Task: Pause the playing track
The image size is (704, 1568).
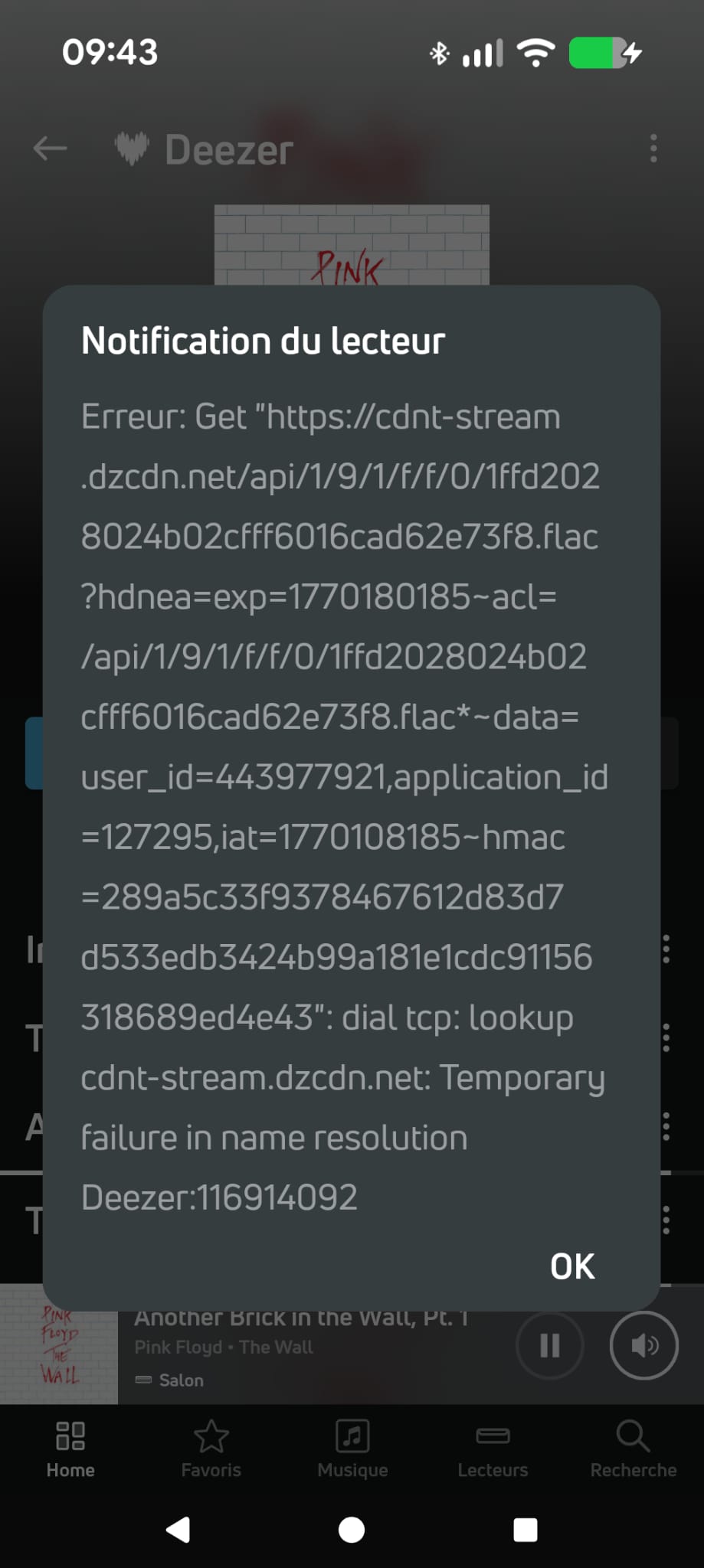Action: (x=549, y=1345)
